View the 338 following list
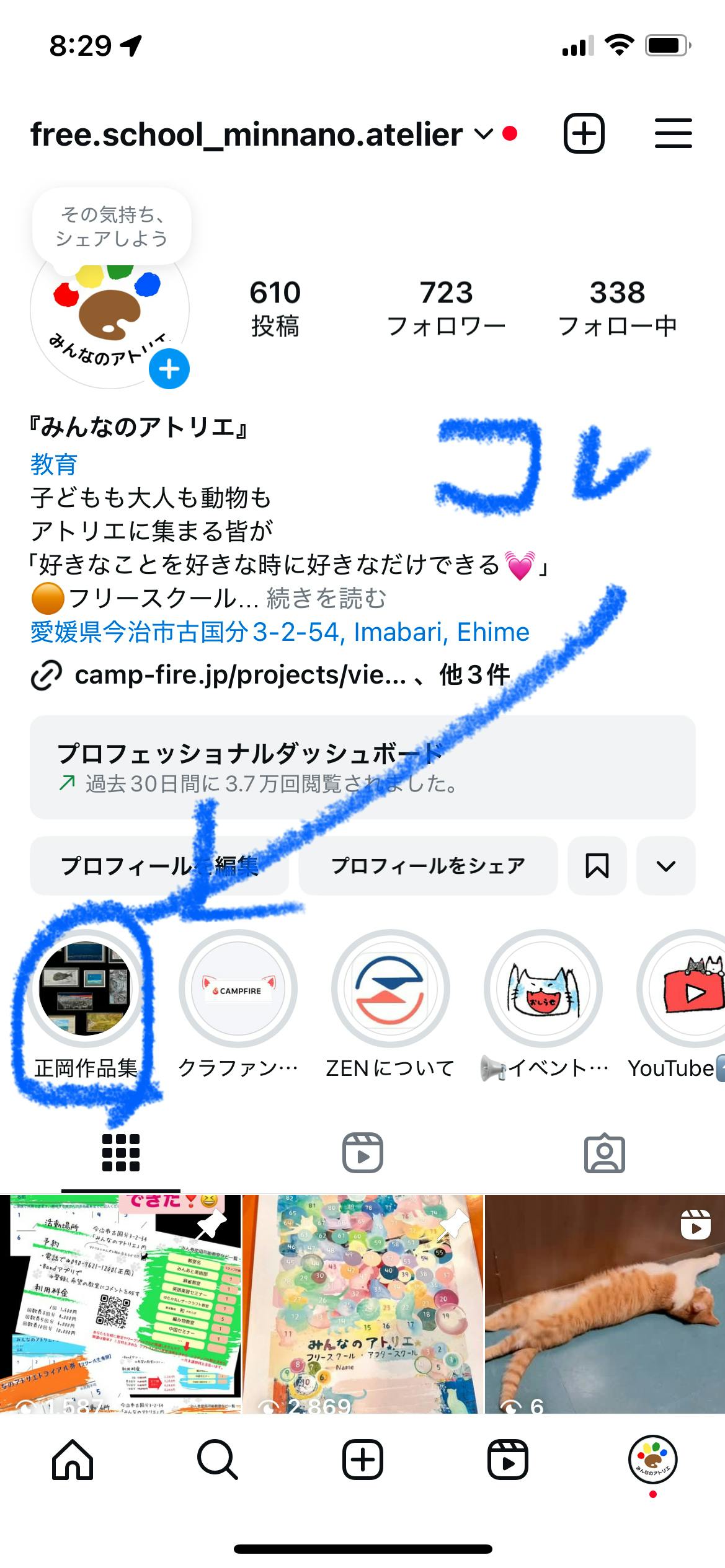The image size is (725, 1568). click(617, 308)
